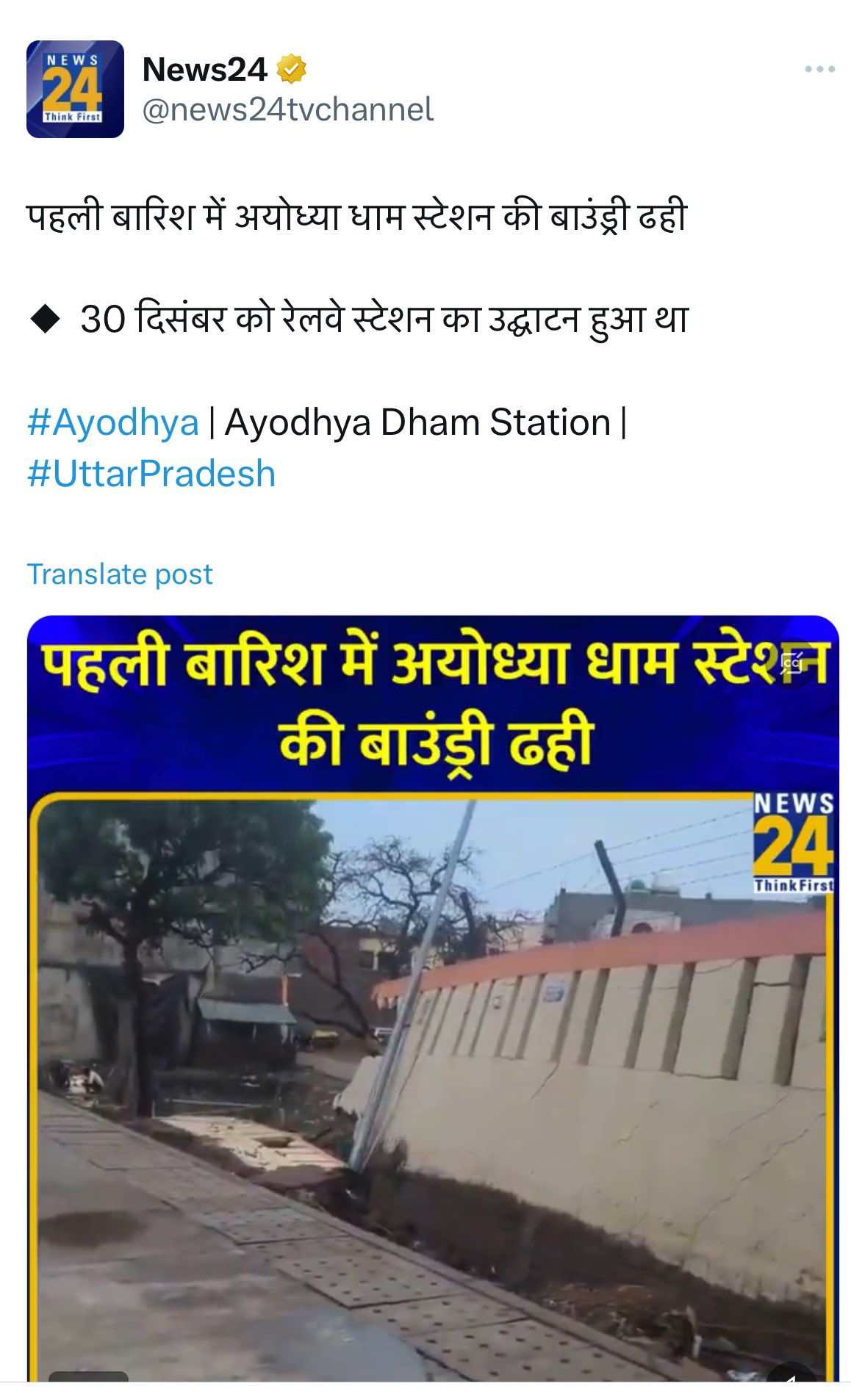Viewport: 851px width, 1400px height.
Task: Tap Translate post
Action: click(120, 574)
